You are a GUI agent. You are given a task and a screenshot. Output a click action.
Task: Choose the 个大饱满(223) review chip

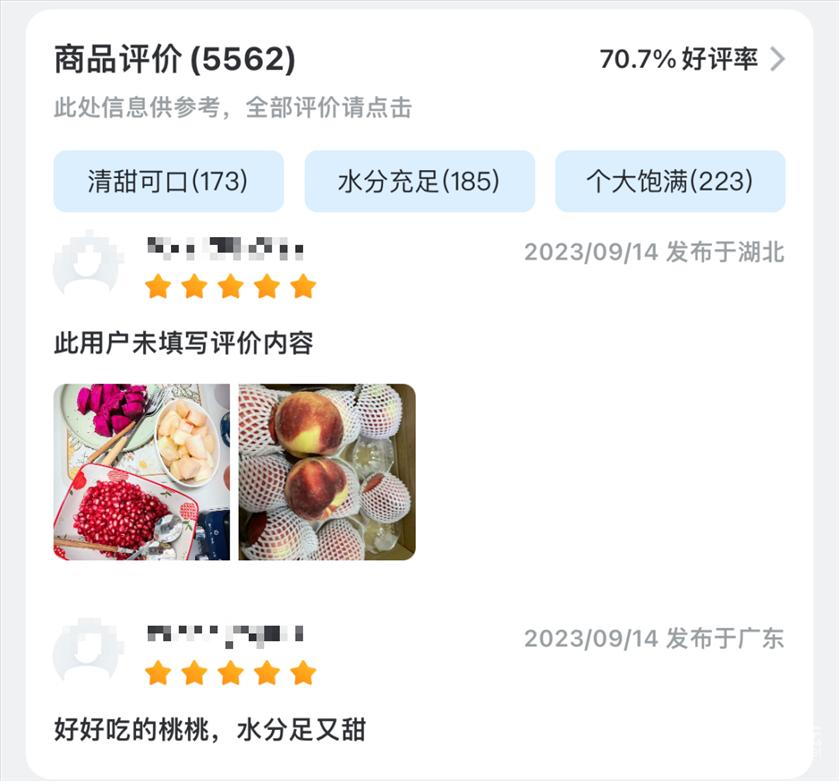point(670,181)
